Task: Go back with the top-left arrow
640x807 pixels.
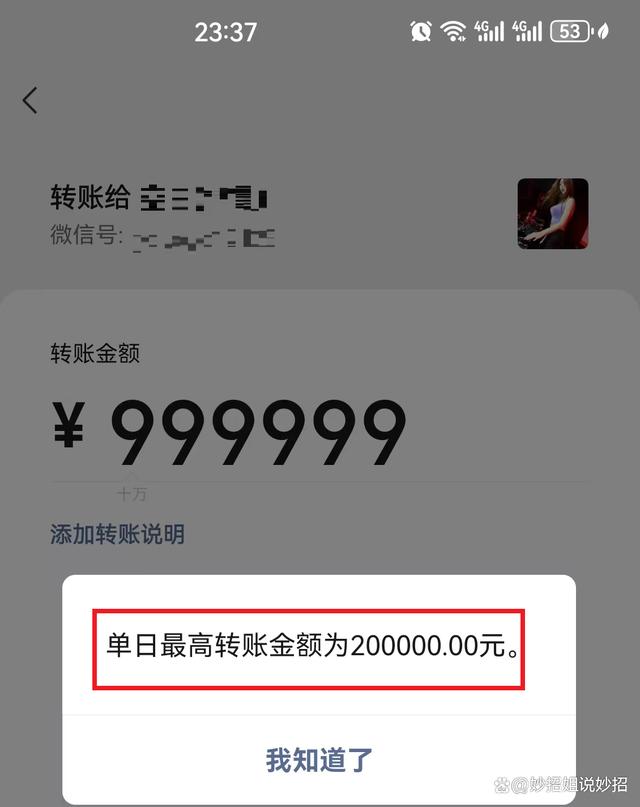Action: 30,100
